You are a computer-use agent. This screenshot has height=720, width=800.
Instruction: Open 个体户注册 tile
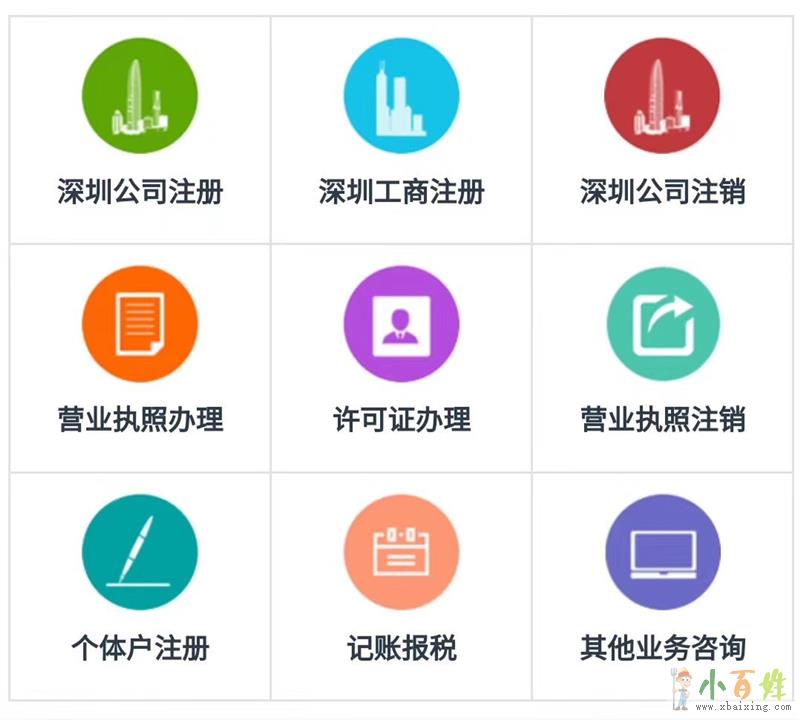[140, 552]
